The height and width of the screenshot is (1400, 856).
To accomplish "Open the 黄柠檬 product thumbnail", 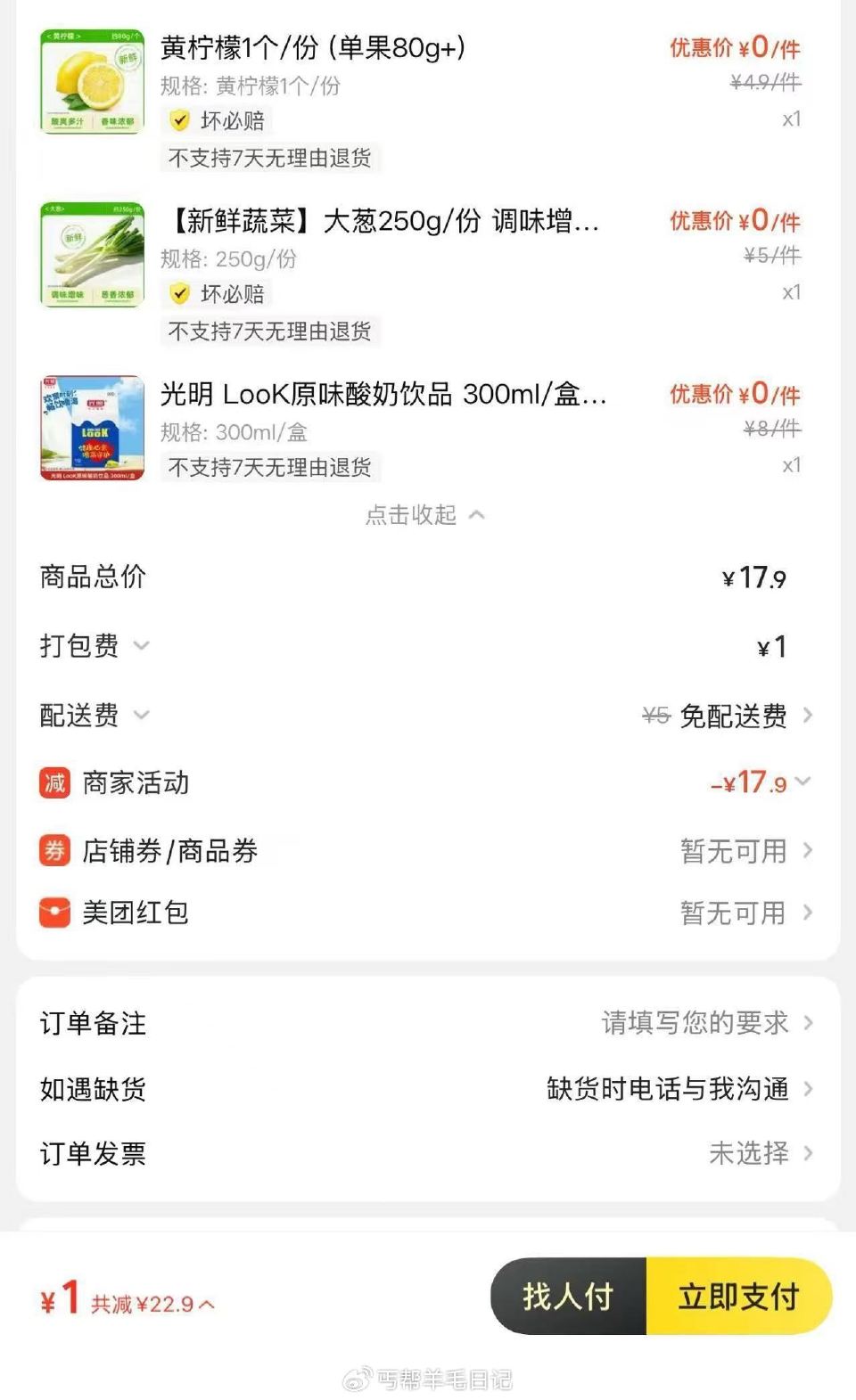I will click(x=92, y=80).
